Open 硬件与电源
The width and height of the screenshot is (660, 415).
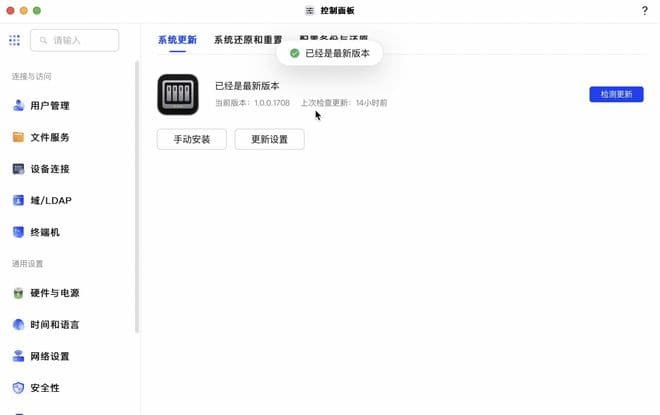point(54,293)
